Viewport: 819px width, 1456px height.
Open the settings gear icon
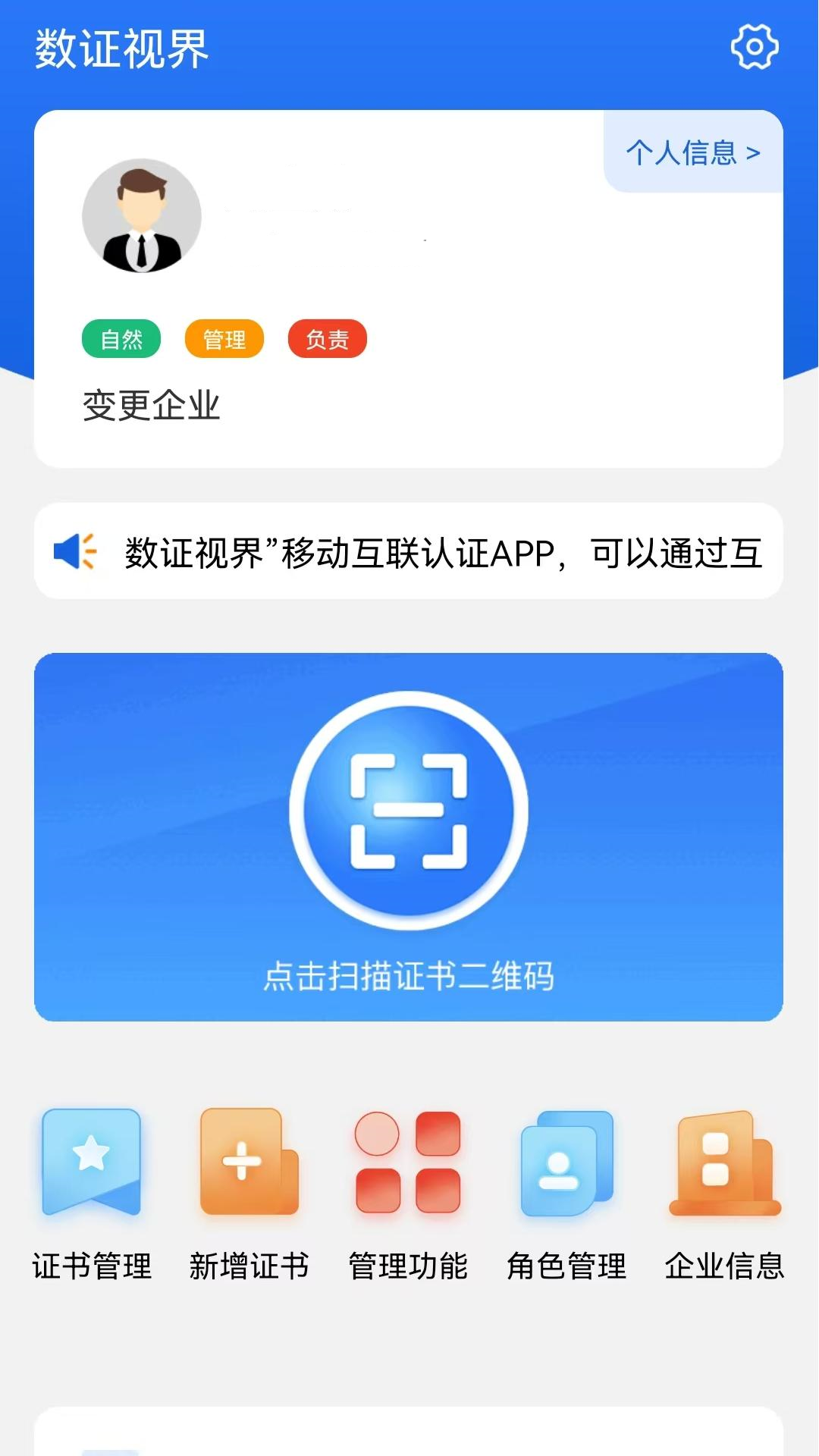(754, 47)
